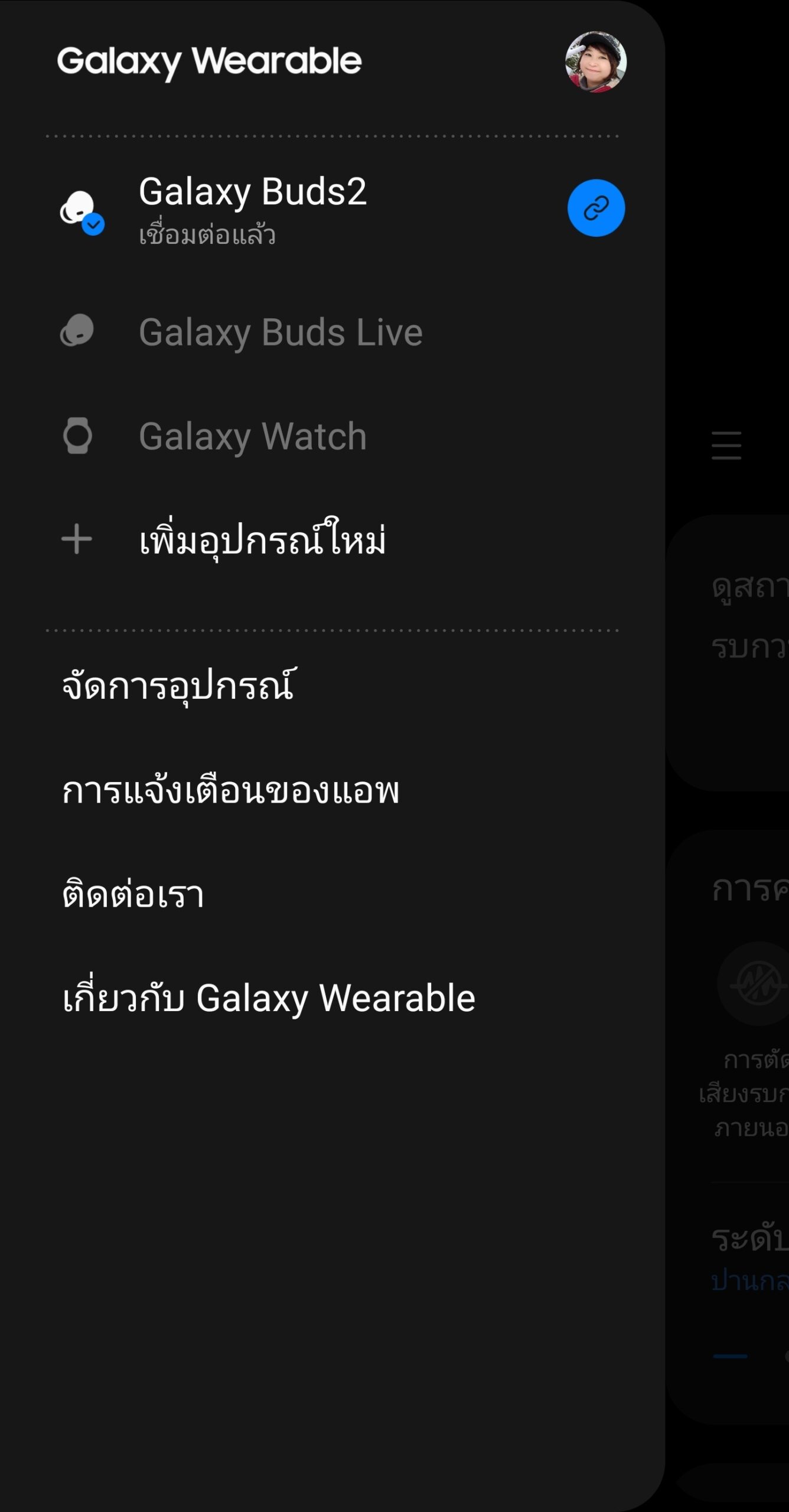The width and height of the screenshot is (789, 1512).
Task: Open การแจ้งเตือนของแอพ settings
Action: point(231,791)
